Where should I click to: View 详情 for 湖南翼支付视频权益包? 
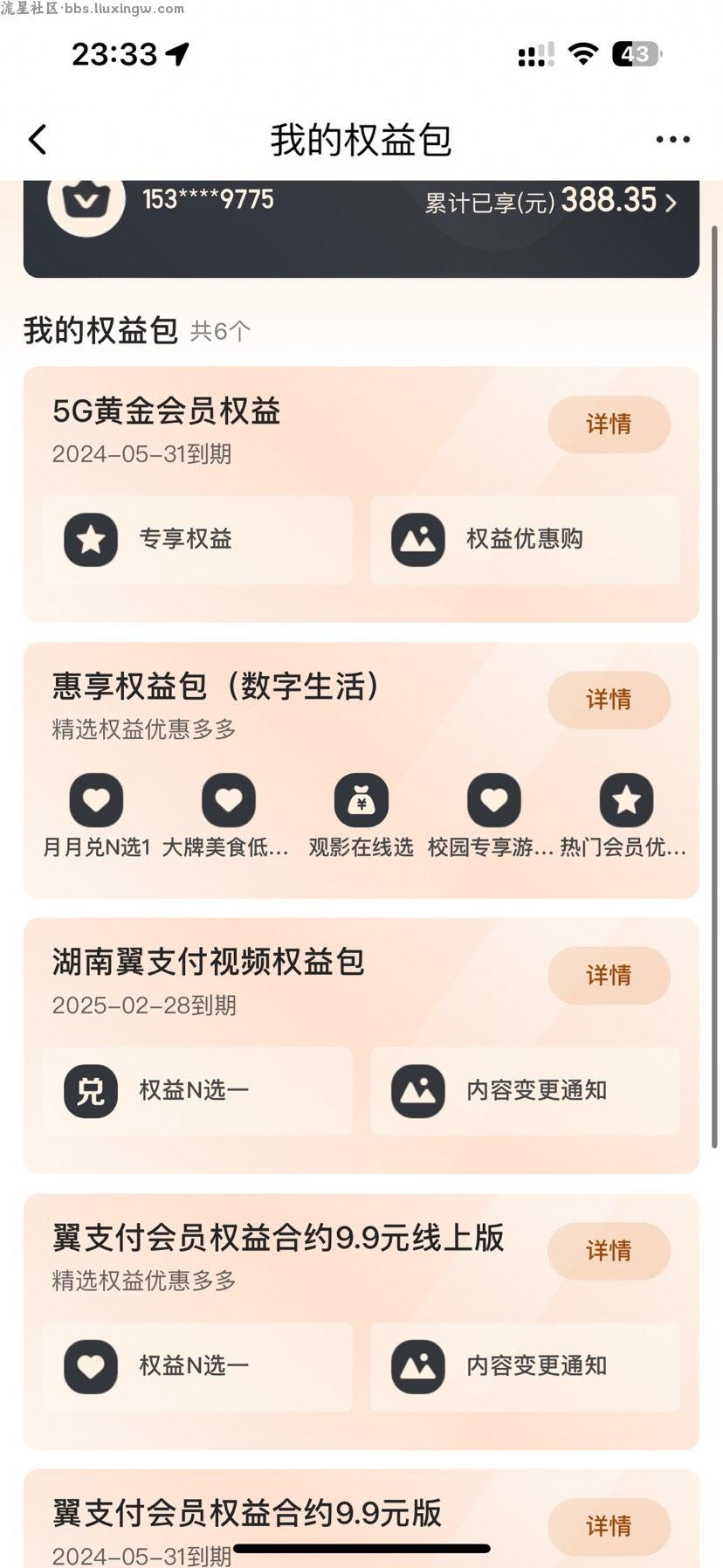coord(609,976)
